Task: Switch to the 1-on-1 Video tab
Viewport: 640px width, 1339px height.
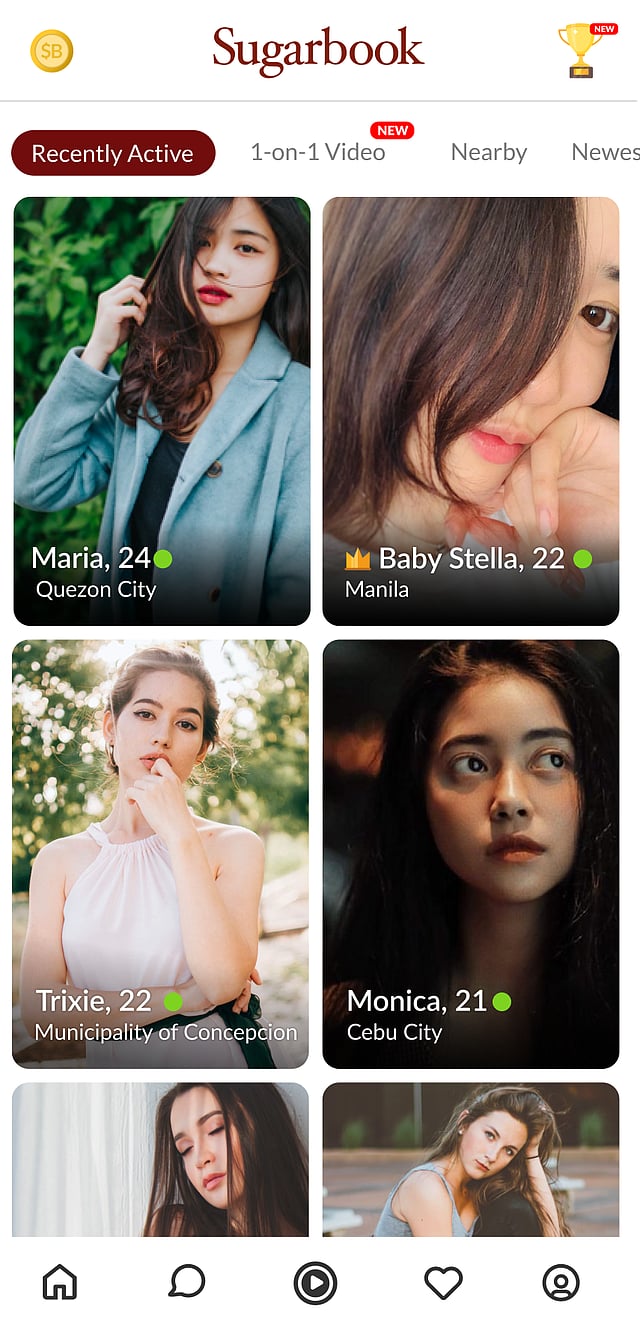Action: [318, 152]
